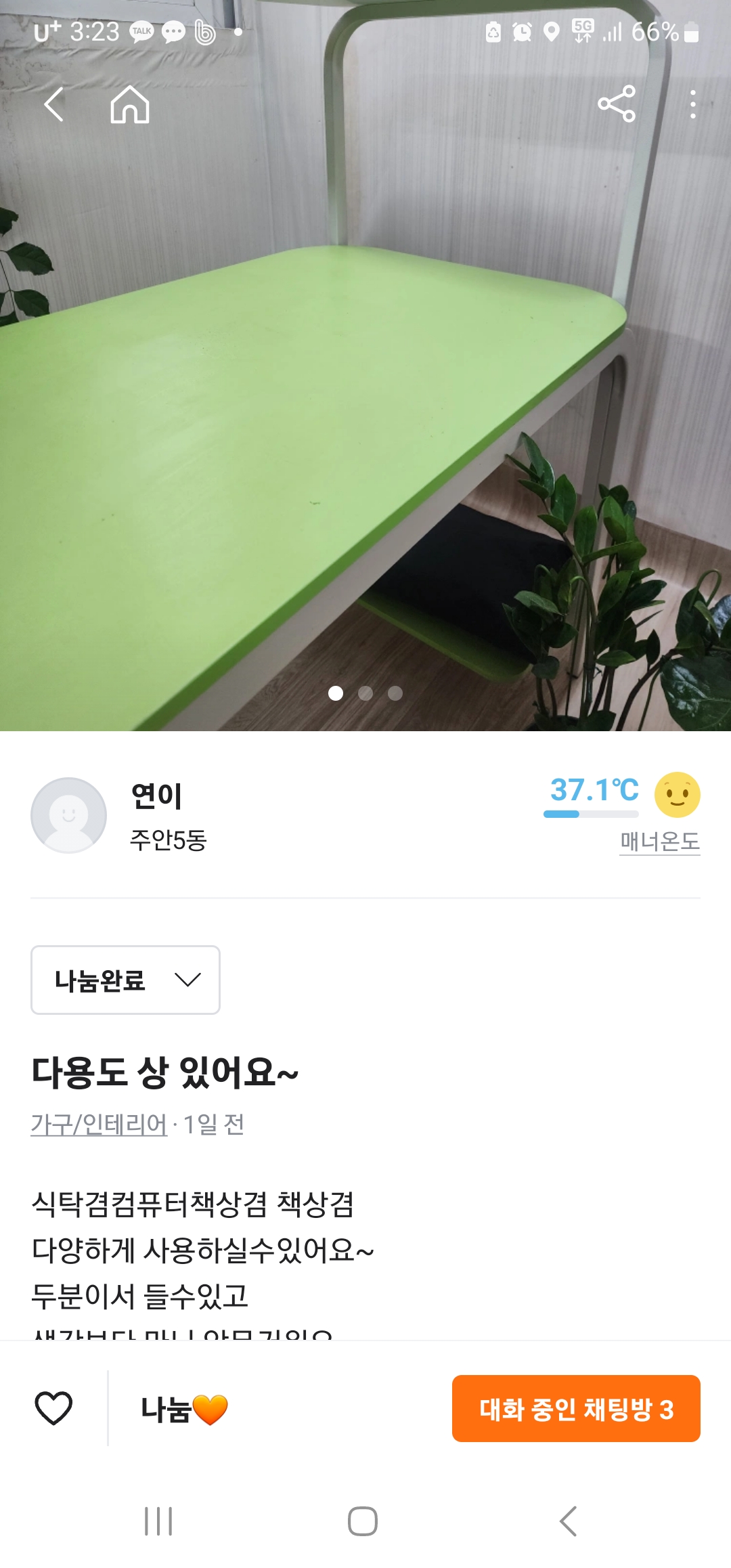The width and height of the screenshot is (731, 1568).
Task: Open 대화 중인 채팅방 3
Action: pyautogui.click(x=576, y=1409)
